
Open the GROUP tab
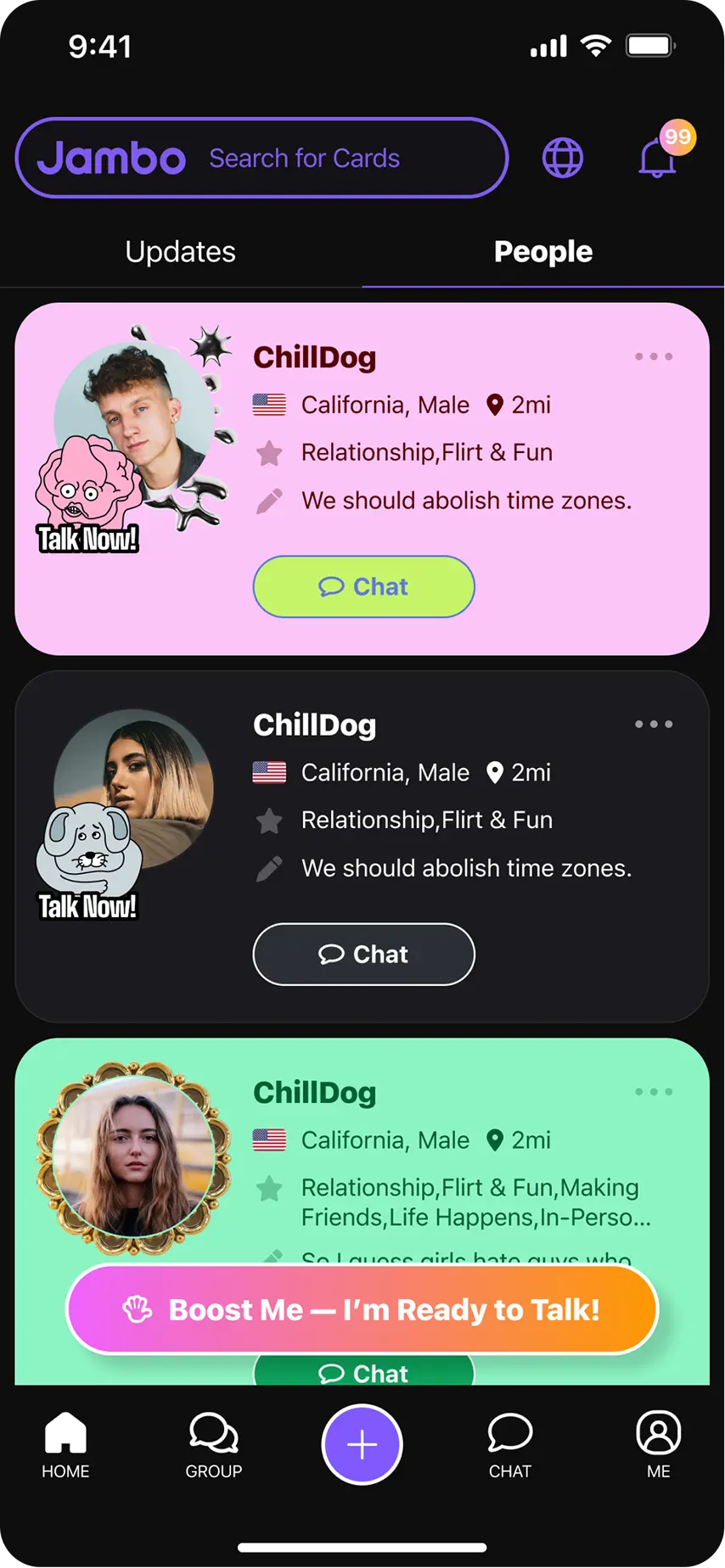coord(214,1444)
